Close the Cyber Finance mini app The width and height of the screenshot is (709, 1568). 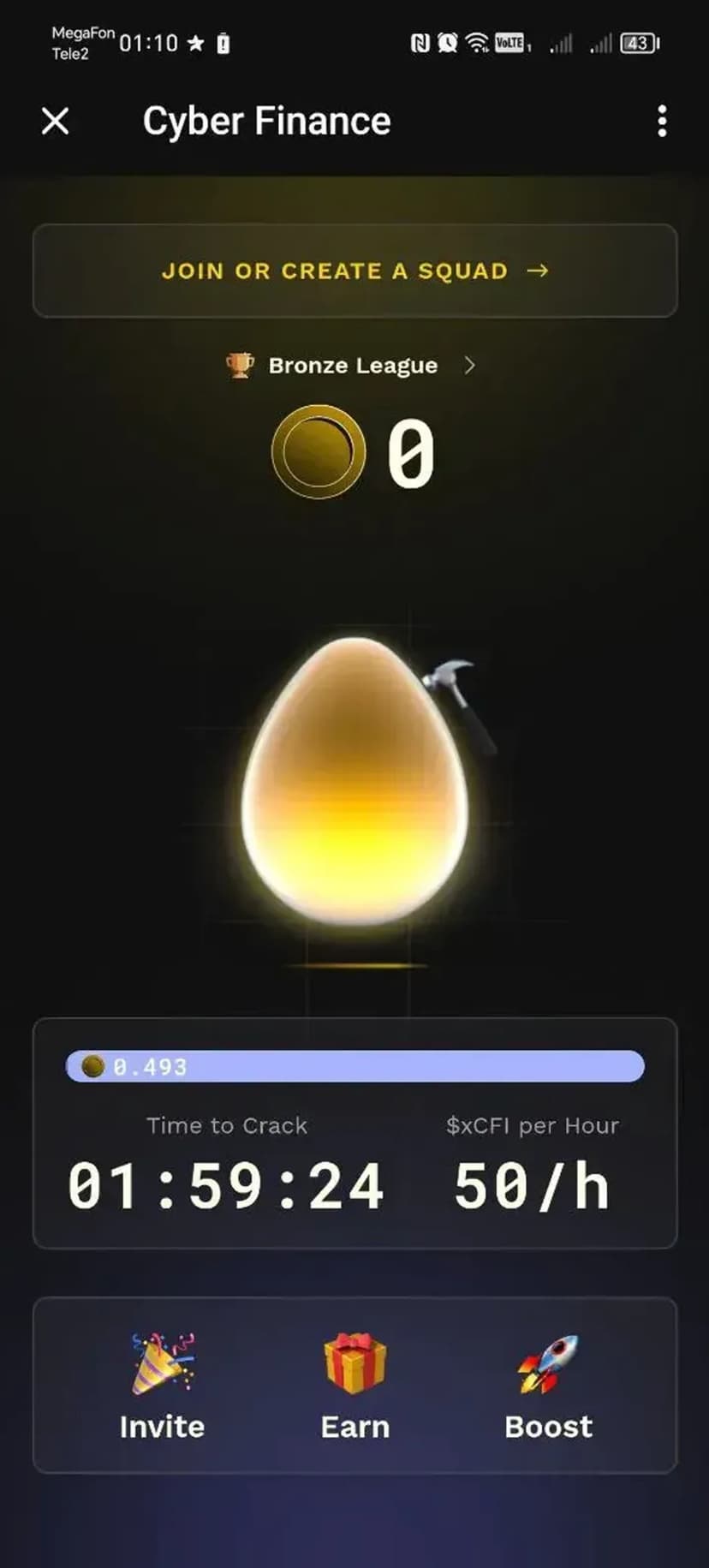tap(56, 122)
